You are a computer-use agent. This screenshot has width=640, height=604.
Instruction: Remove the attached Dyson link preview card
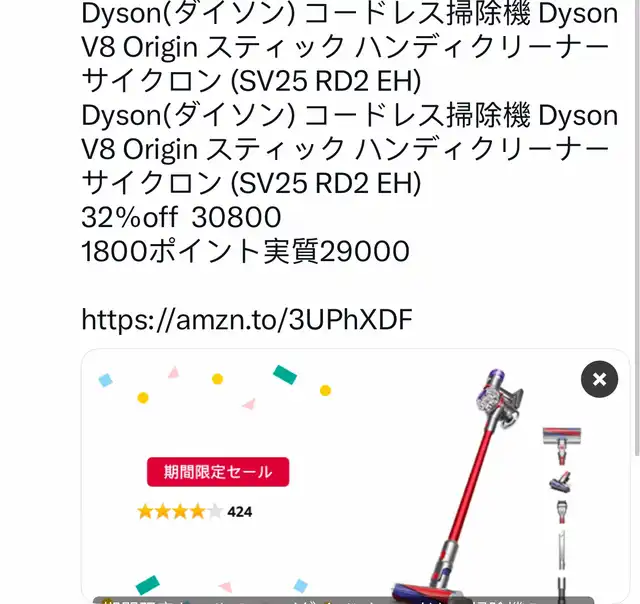(x=599, y=379)
